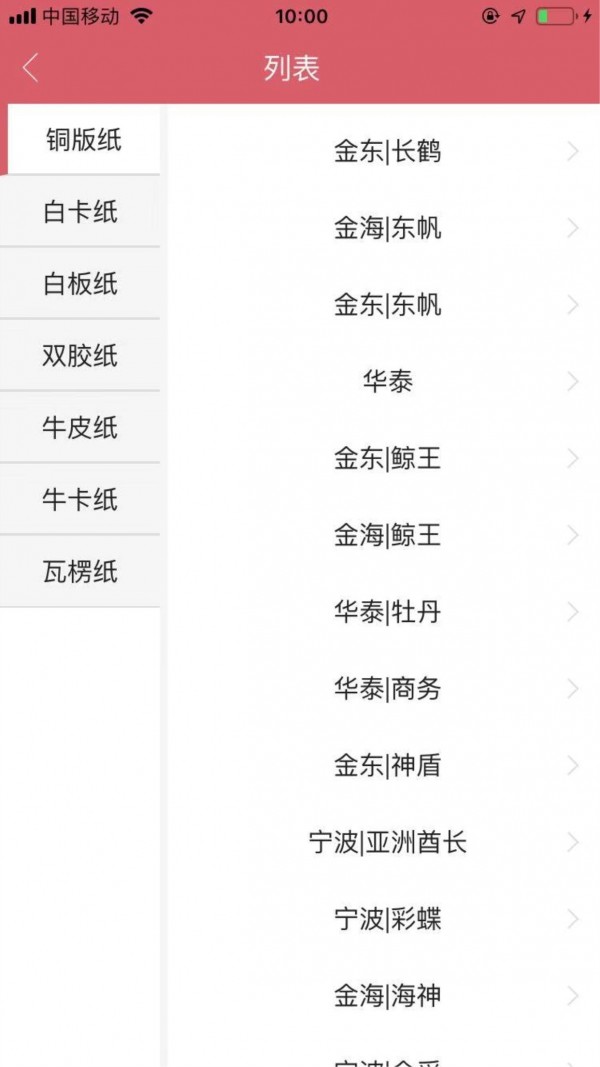Image resolution: width=600 pixels, height=1067 pixels.
Task: Select the 铜版纸 category tab
Action: 83,140
